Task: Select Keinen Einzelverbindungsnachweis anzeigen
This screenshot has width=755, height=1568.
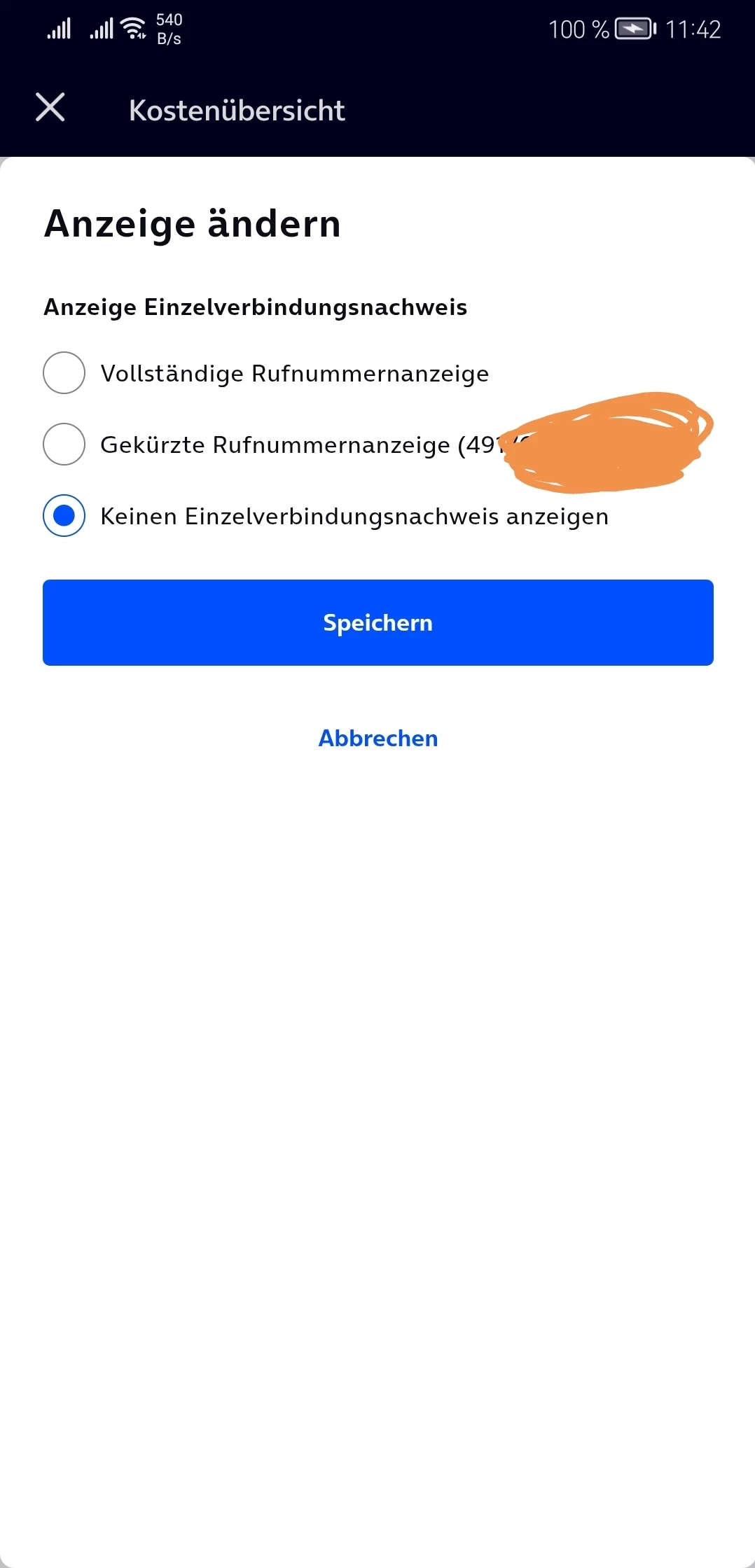Action: [x=64, y=516]
